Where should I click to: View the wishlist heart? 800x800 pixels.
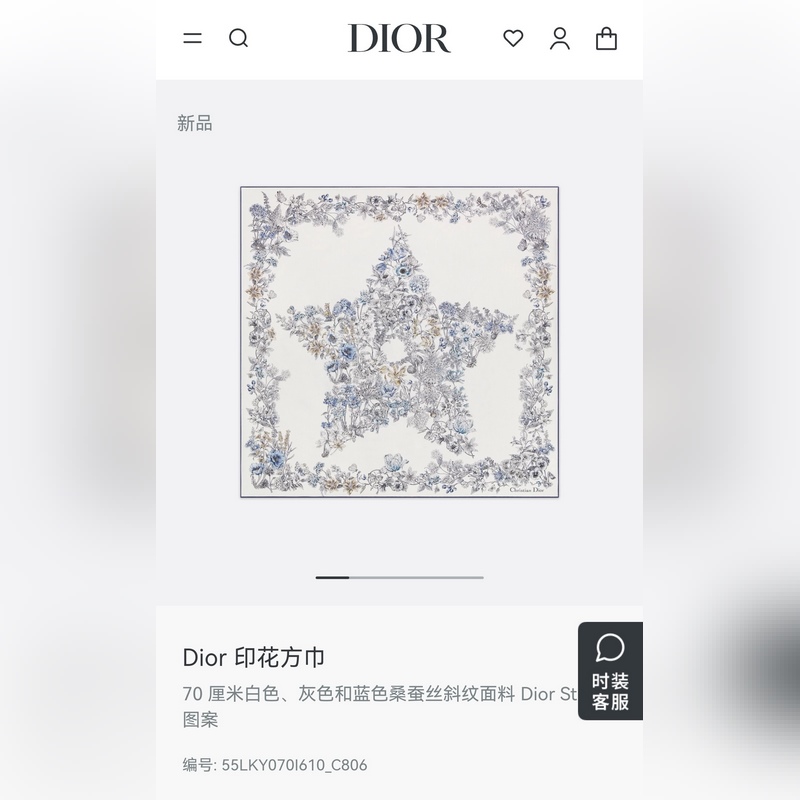[513, 38]
